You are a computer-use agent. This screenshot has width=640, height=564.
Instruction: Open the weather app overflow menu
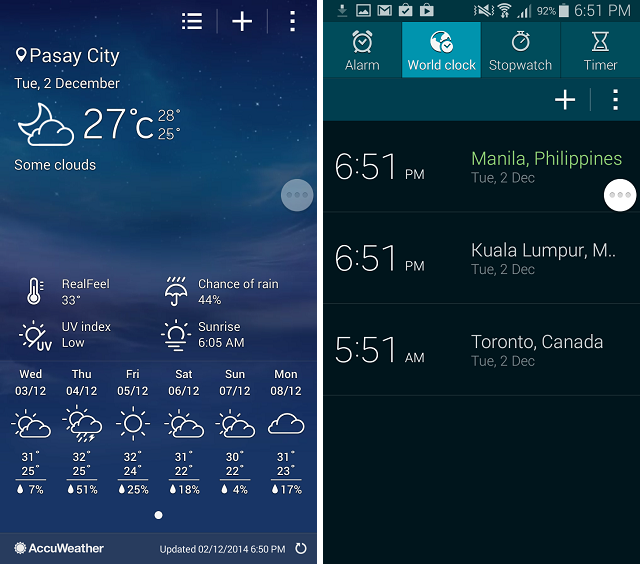292,21
